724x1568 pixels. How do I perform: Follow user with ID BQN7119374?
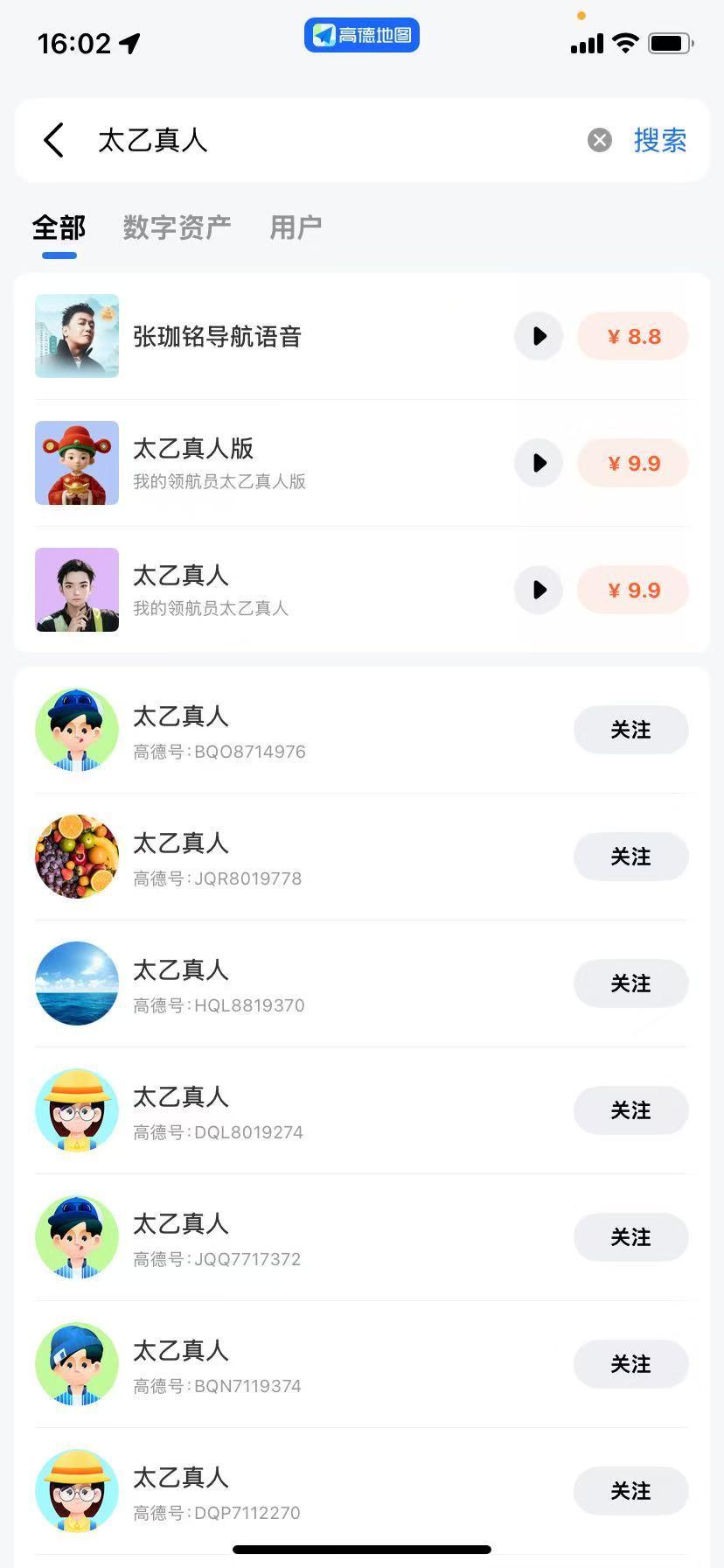[630, 1364]
